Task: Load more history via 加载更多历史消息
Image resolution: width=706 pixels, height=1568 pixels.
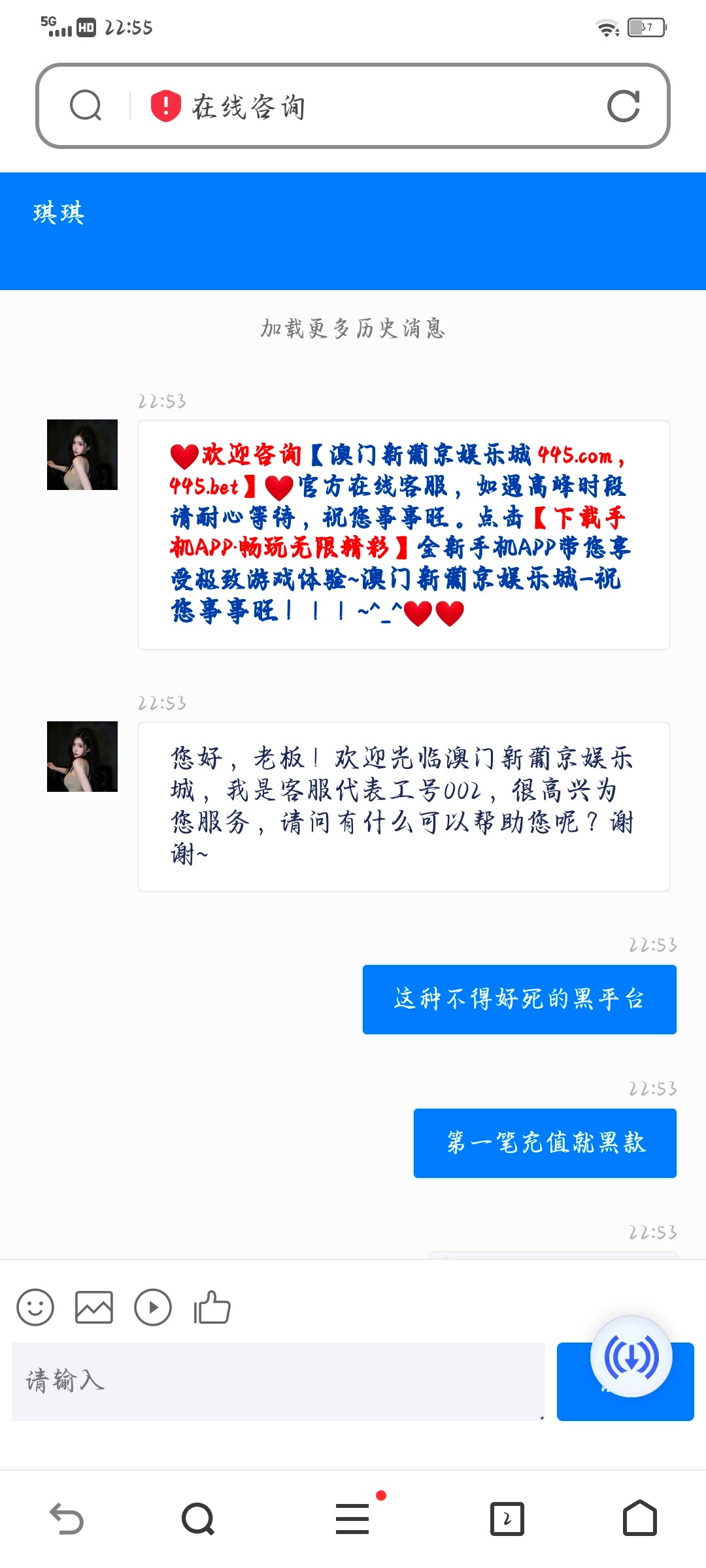Action: click(353, 328)
